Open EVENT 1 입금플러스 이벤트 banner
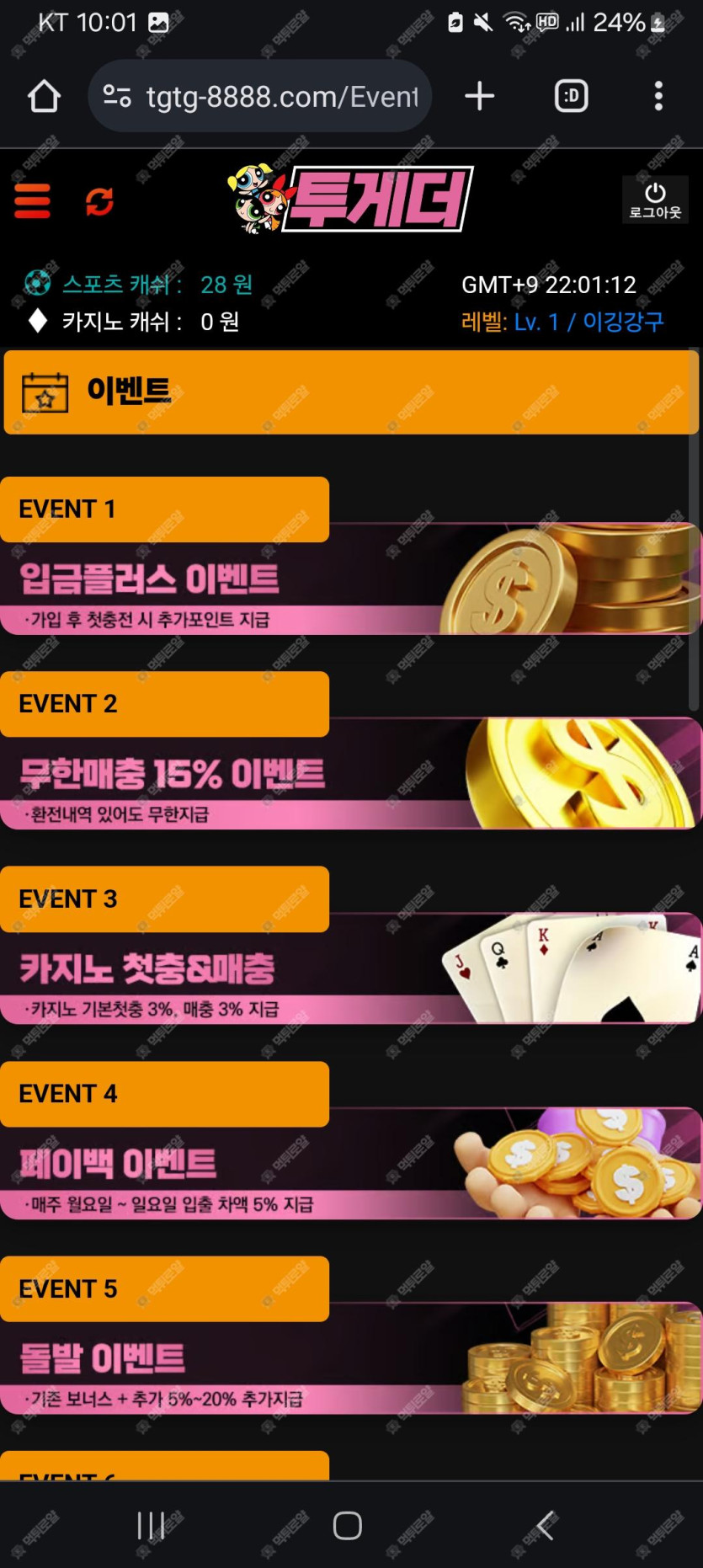Screen dimensions: 703x1568 tap(349, 579)
